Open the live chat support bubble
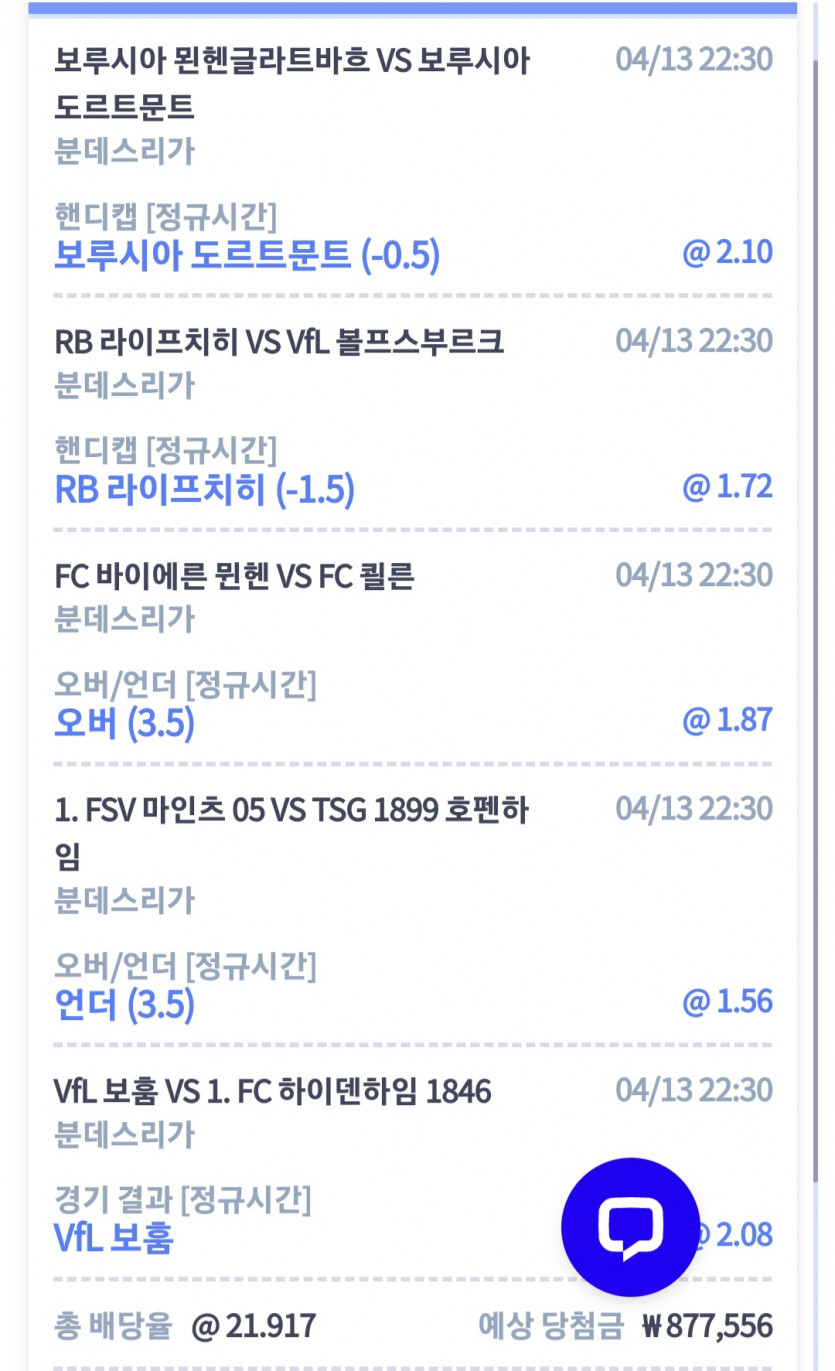 pyautogui.click(x=630, y=1227)
